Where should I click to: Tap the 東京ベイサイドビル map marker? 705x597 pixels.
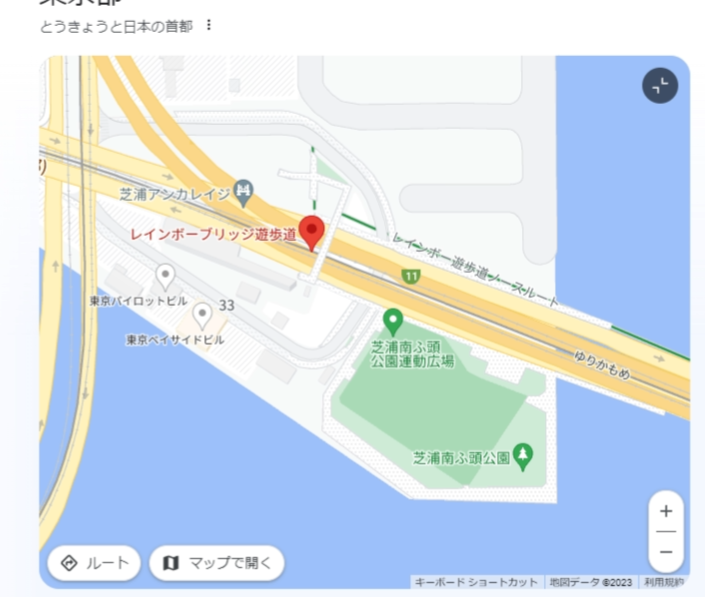point(202,316)
